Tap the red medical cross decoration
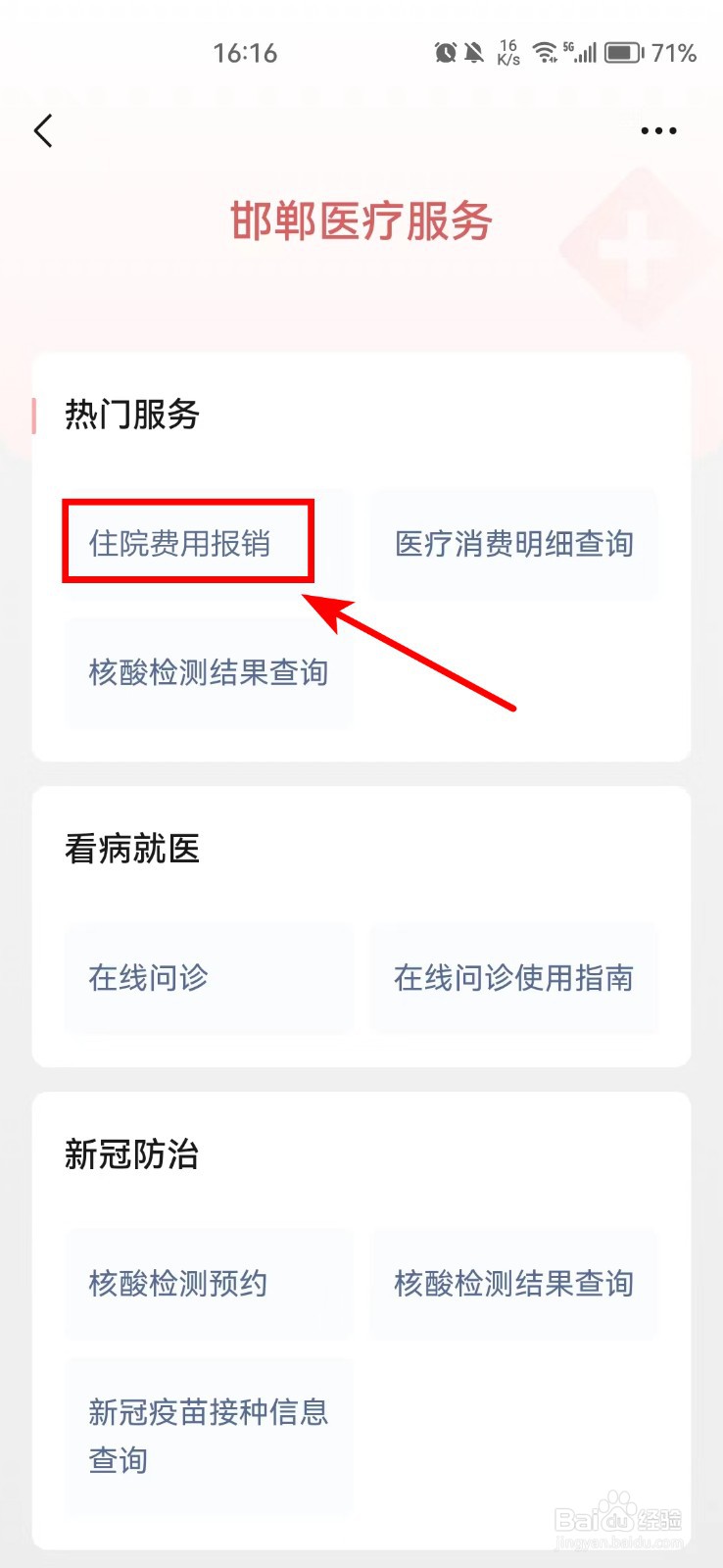Image resolution: width=723 pixels, height=1568 pixels. tap(637, 245)
